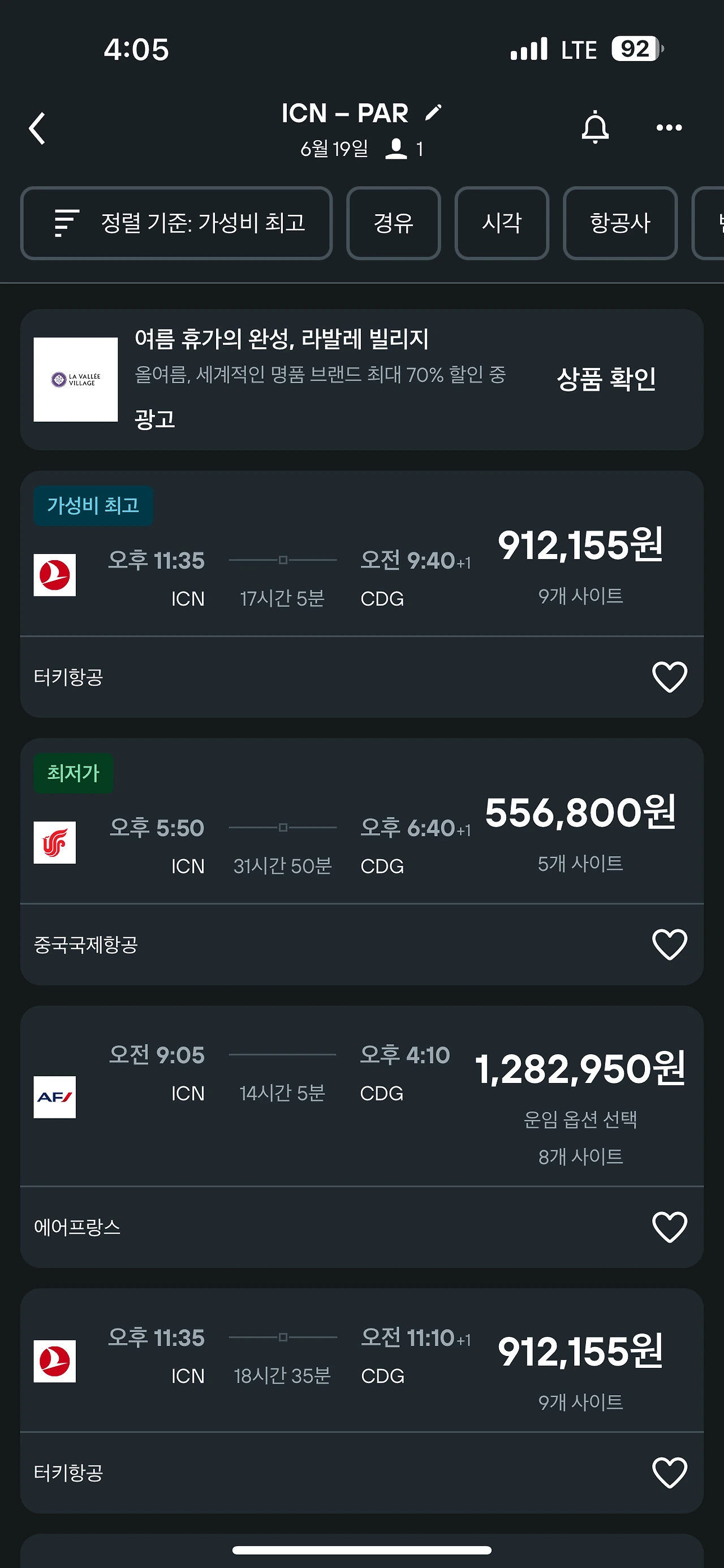Screen dimensions: 724x1568
Task: Open the 최저가 556,800원 Air China flight
Action: pyautogui.click(x=361, y=821)
